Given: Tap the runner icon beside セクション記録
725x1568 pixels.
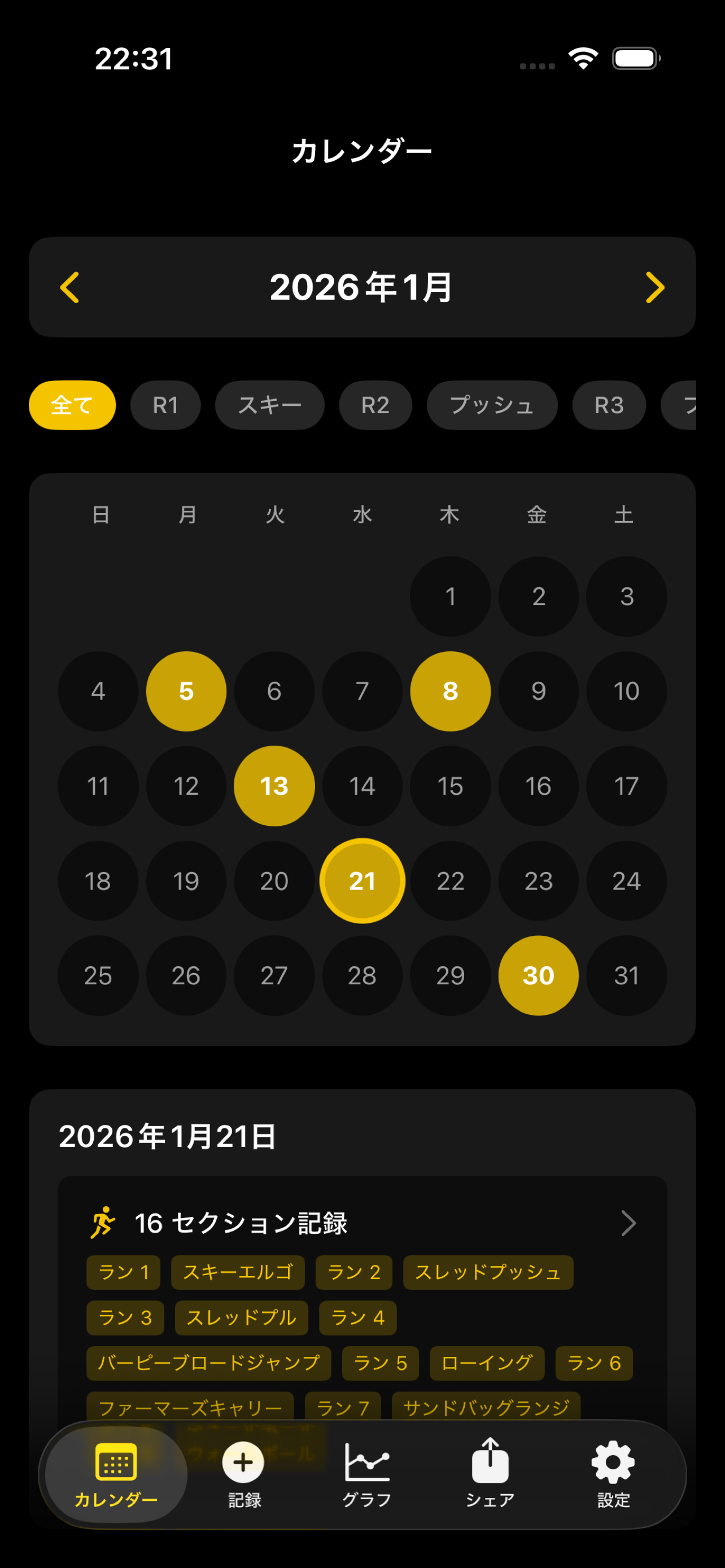Looking at the screenshot, I should [104, 1222].
